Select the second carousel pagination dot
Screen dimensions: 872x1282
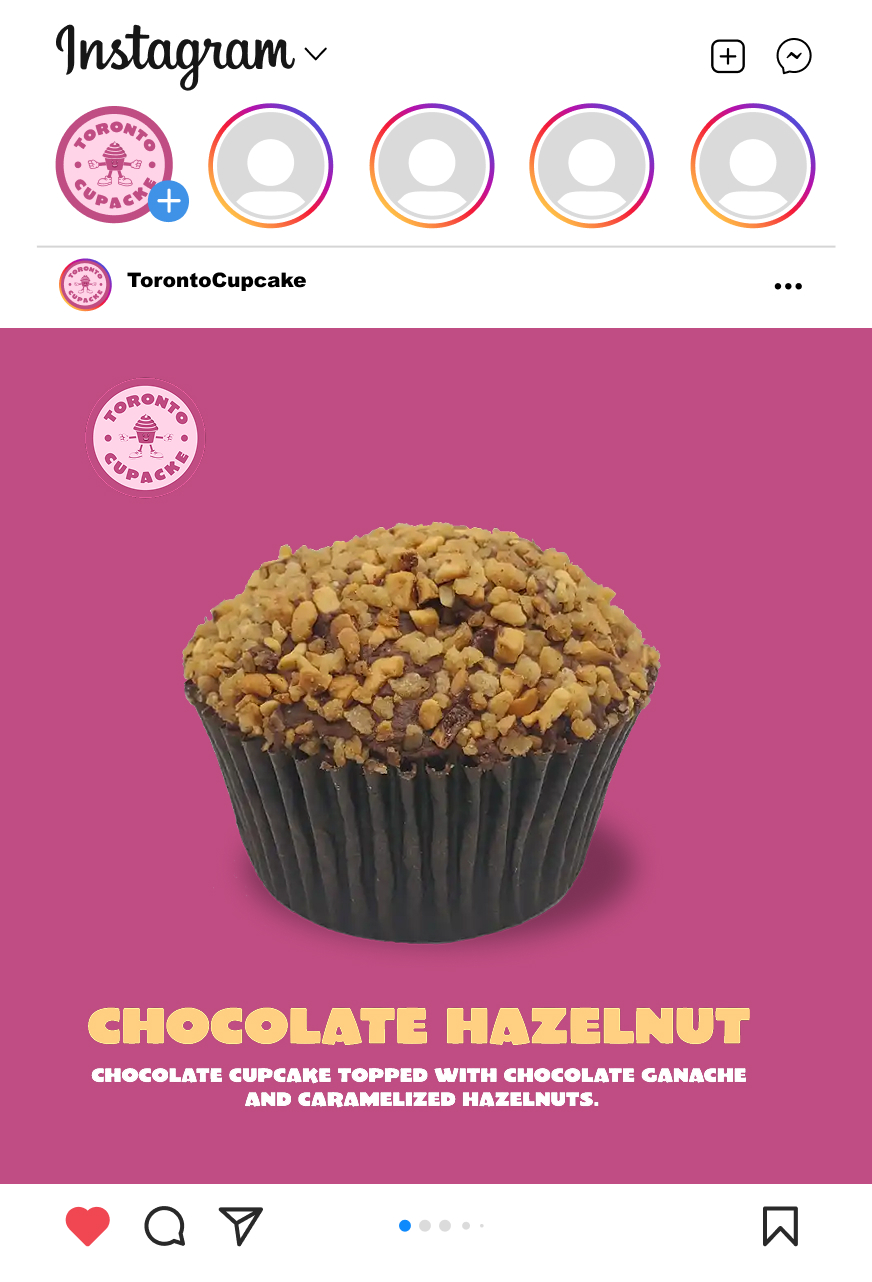[x=425, y=1224]
